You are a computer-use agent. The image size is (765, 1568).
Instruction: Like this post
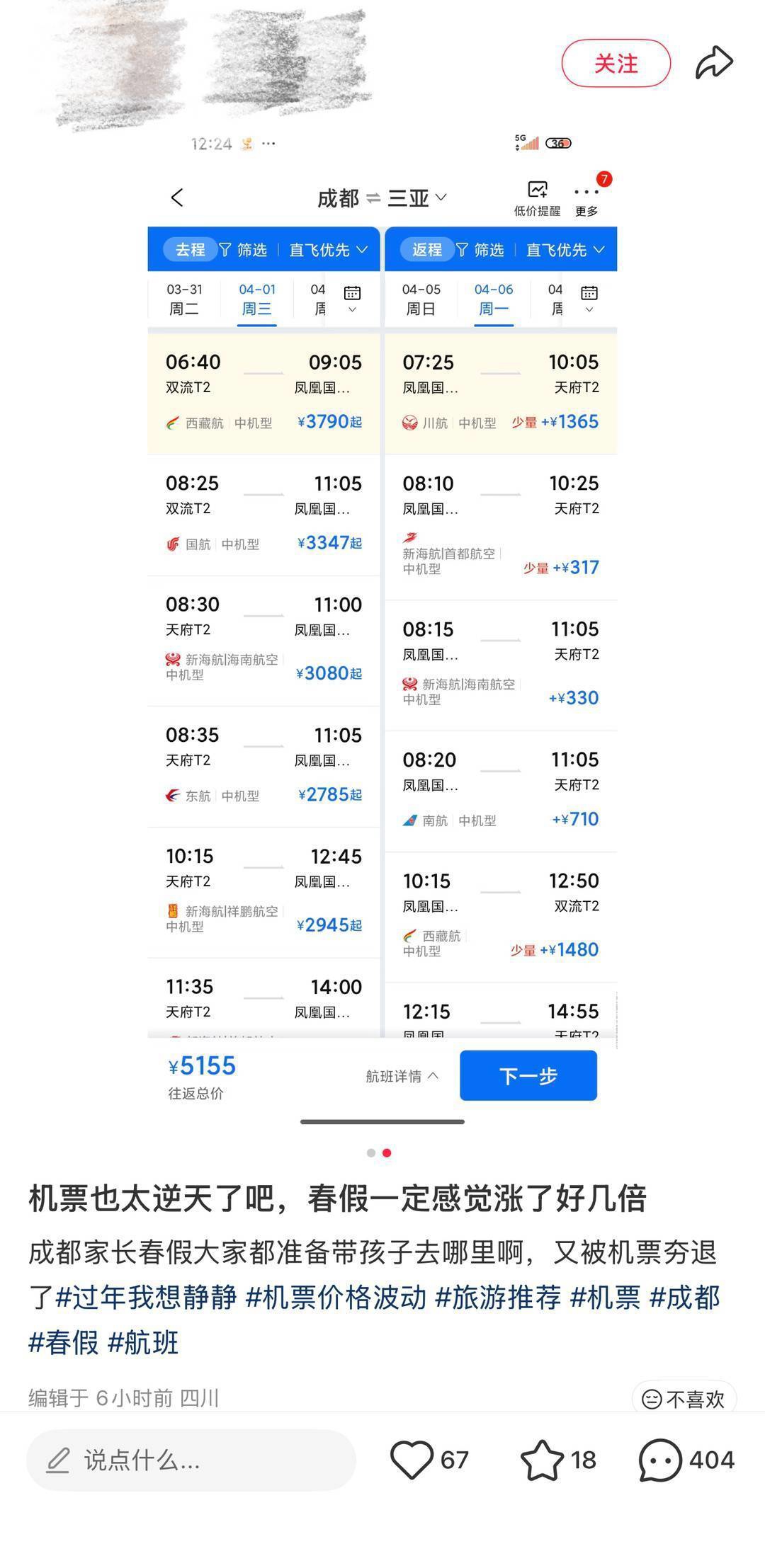tap(412, 1460)
